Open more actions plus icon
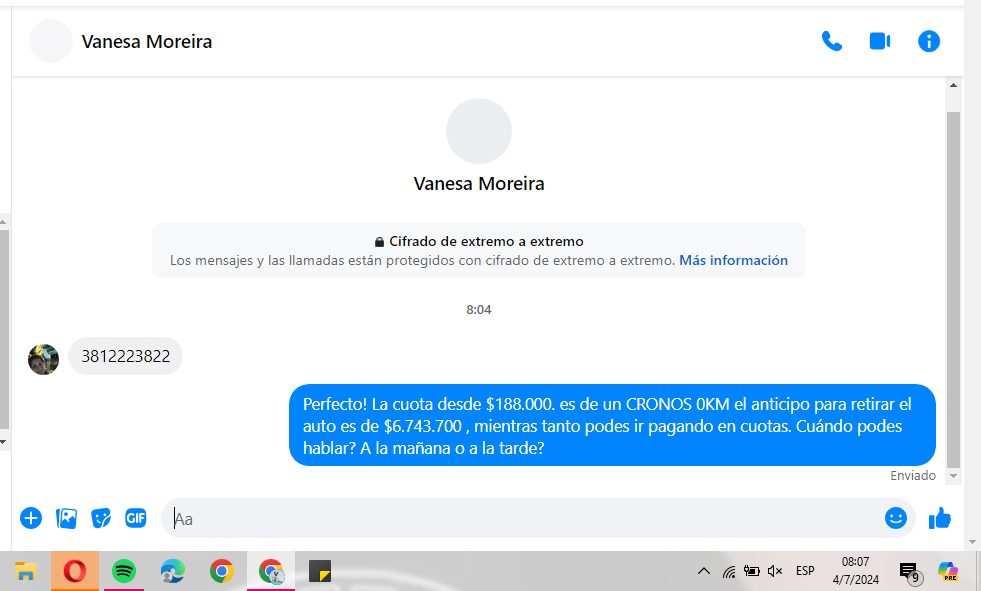Screen dimensions: 981x591 (31, 518)
